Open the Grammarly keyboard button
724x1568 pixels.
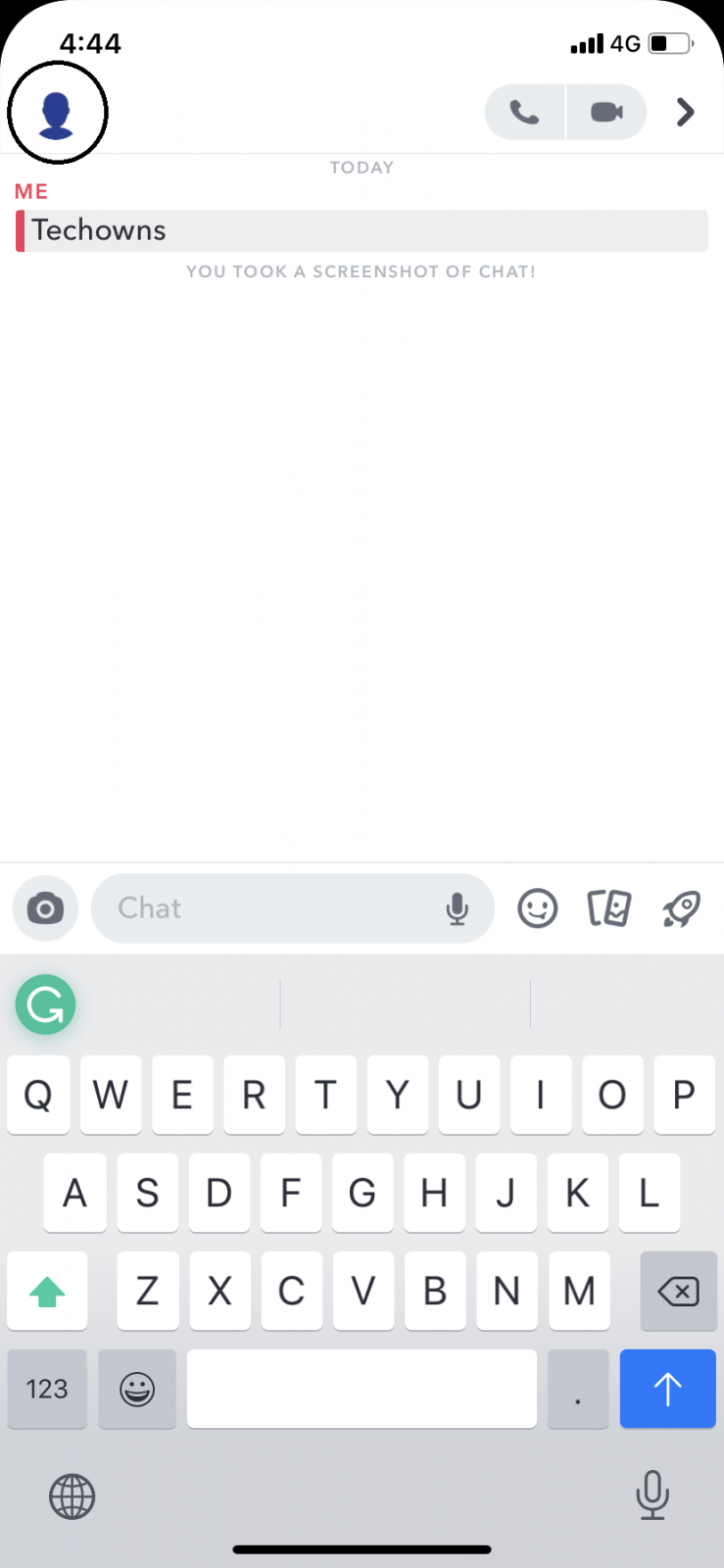pos(45,1004)
